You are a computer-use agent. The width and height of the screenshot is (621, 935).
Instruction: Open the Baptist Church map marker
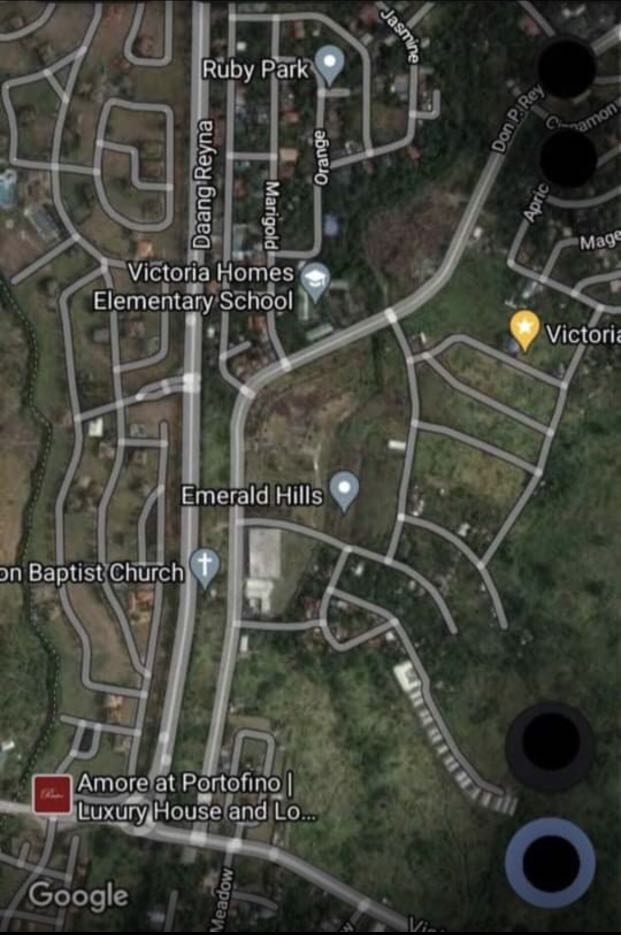pyautogui.click(x=205, y=566)
